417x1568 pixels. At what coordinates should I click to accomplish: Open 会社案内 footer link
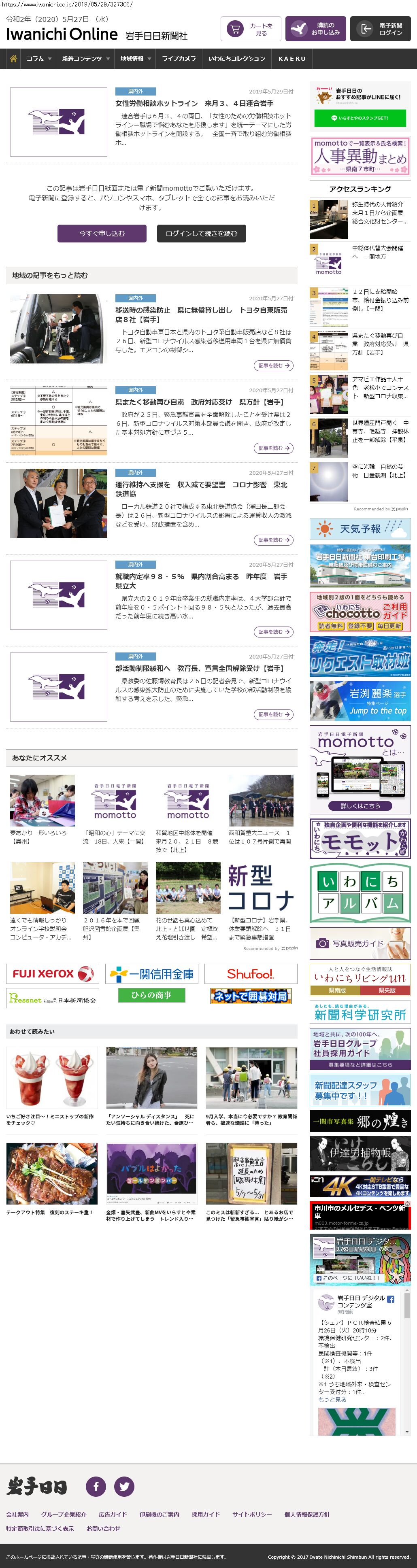18,1514
